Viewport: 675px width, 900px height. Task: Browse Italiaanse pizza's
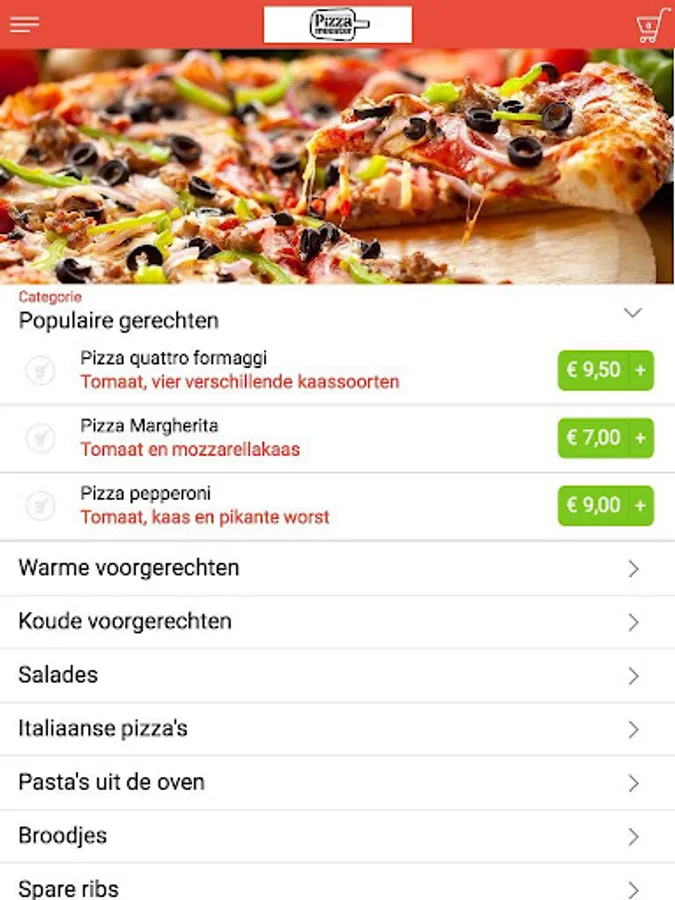pos(337,729)
